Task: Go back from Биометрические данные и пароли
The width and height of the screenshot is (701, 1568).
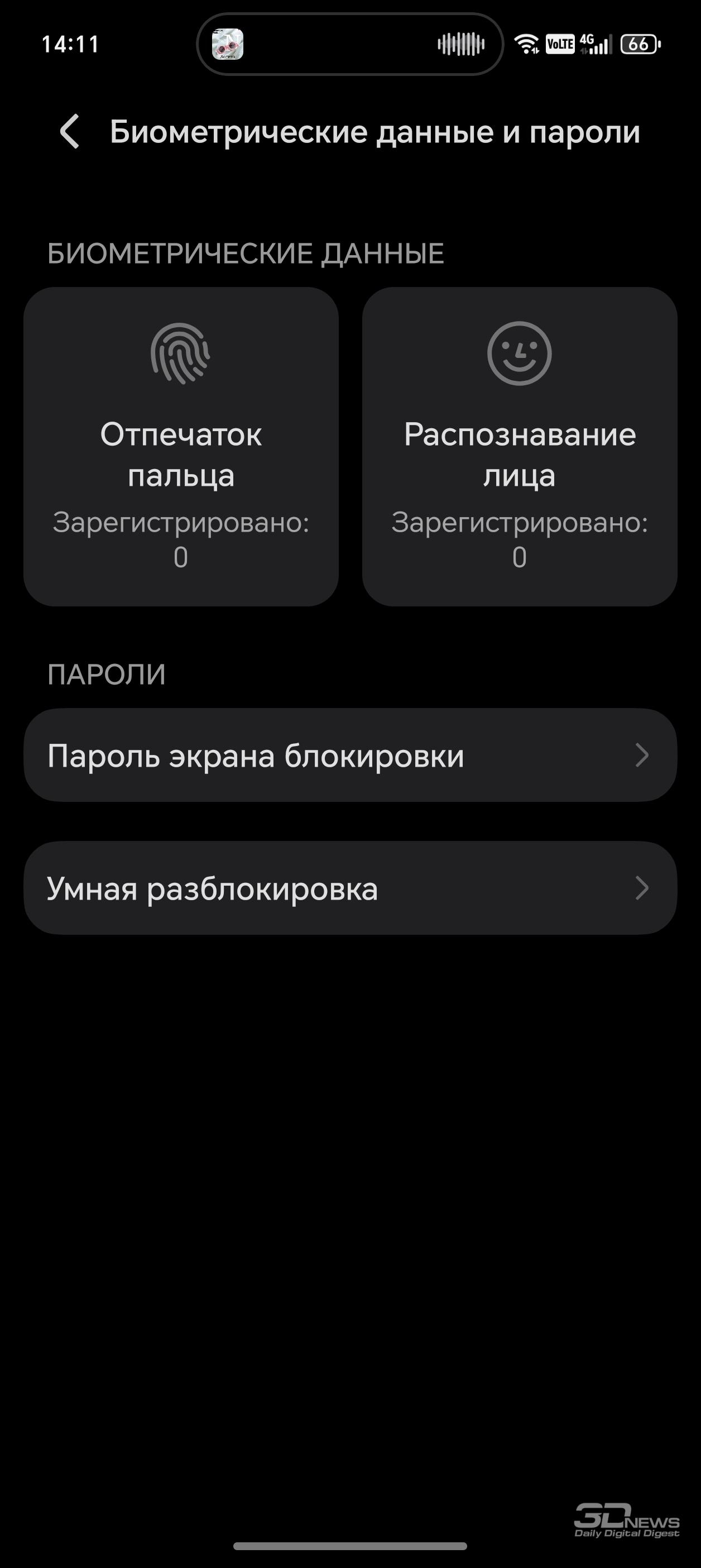Action: point(69,131)
